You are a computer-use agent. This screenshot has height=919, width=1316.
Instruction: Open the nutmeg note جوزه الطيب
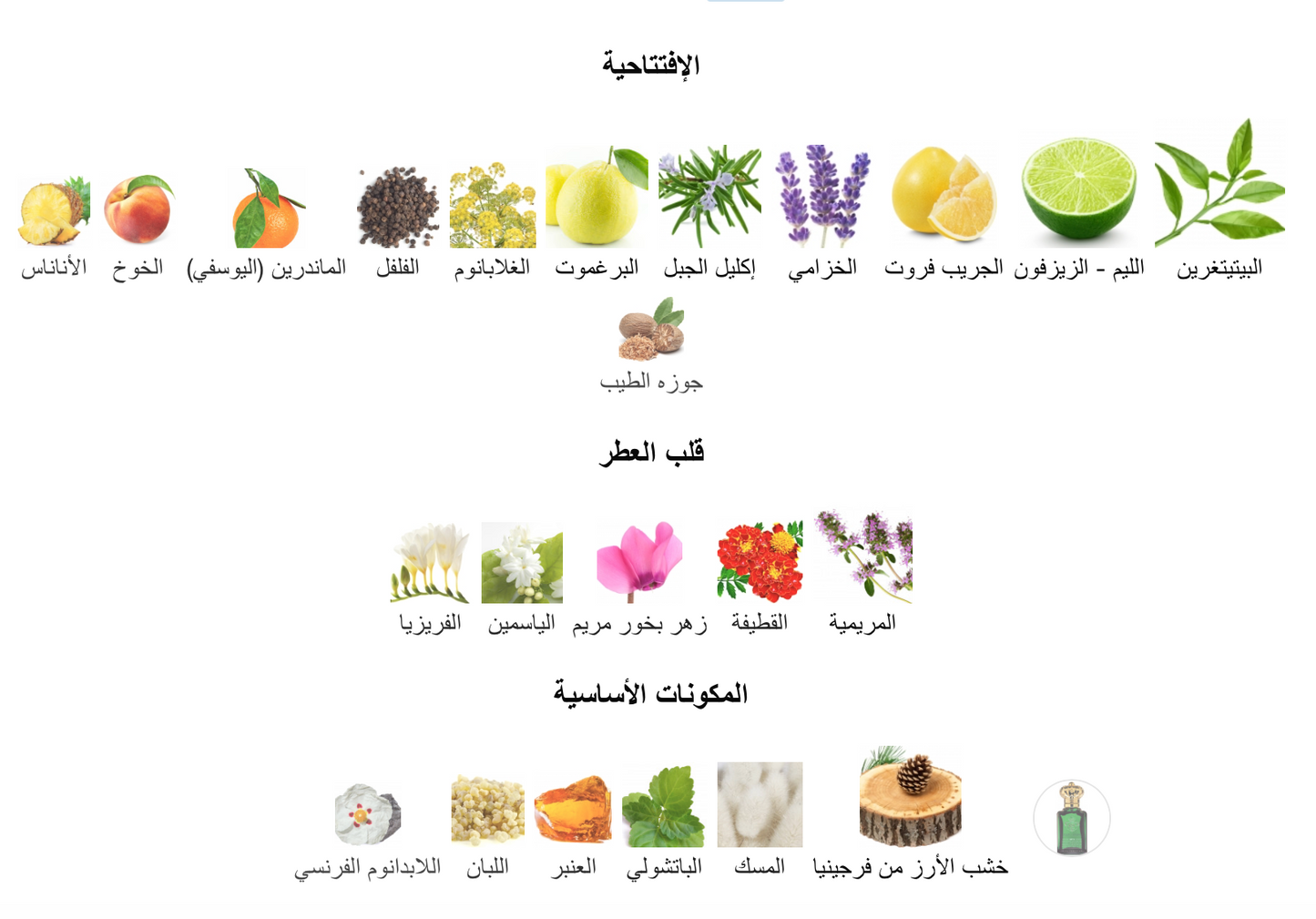click(x=651, y=331)
